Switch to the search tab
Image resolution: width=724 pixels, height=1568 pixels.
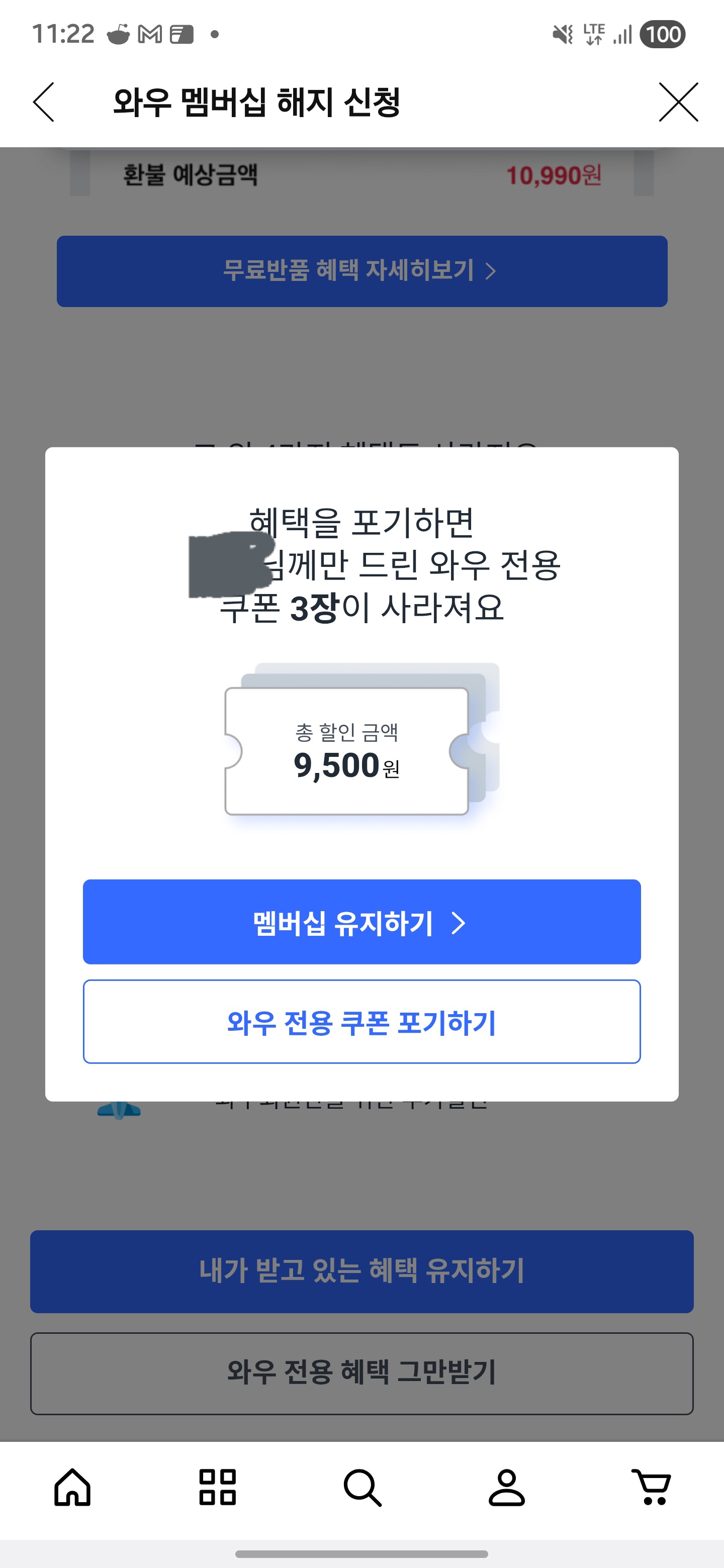(x=363, y=1487)
